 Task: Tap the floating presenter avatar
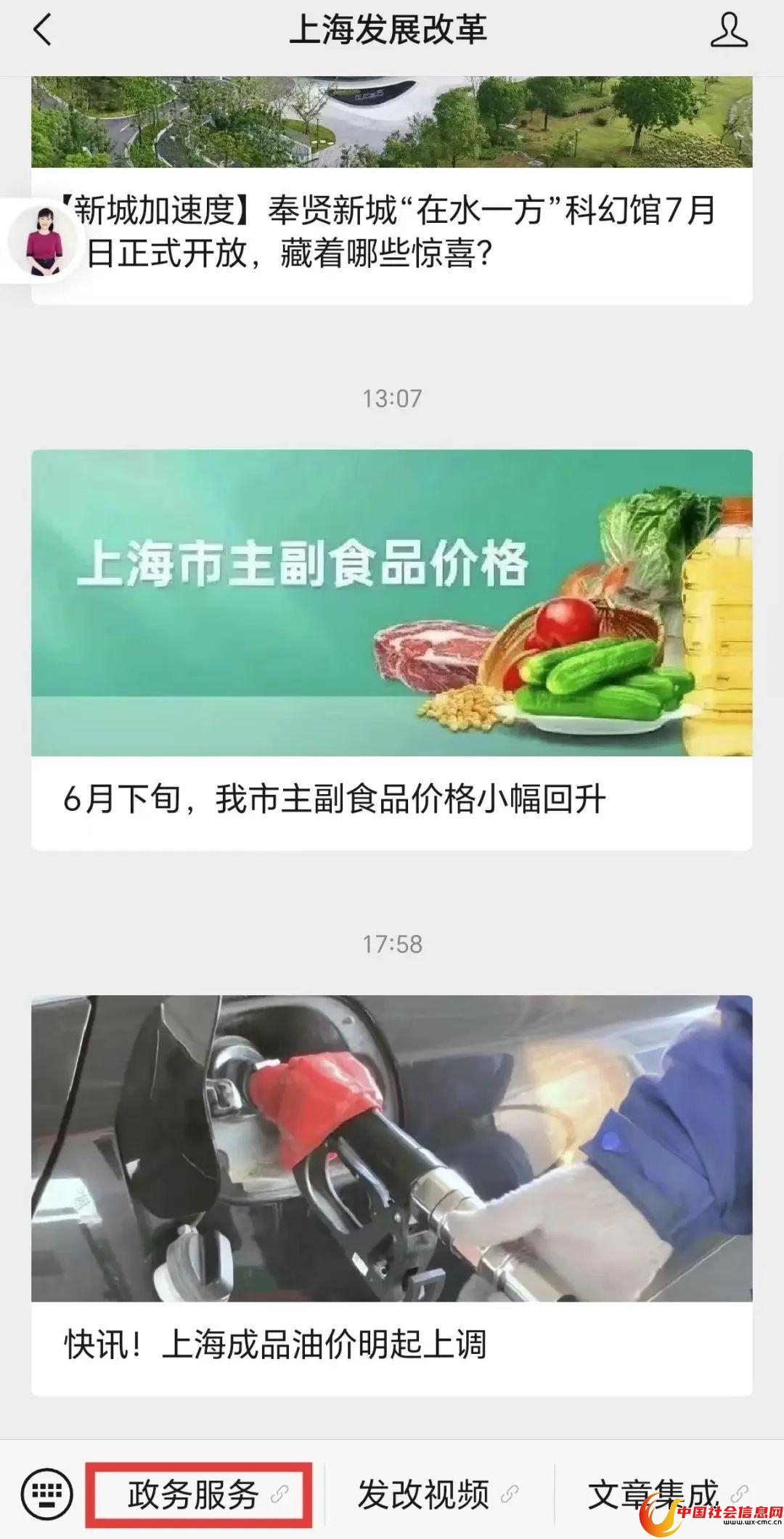[44, 241]
